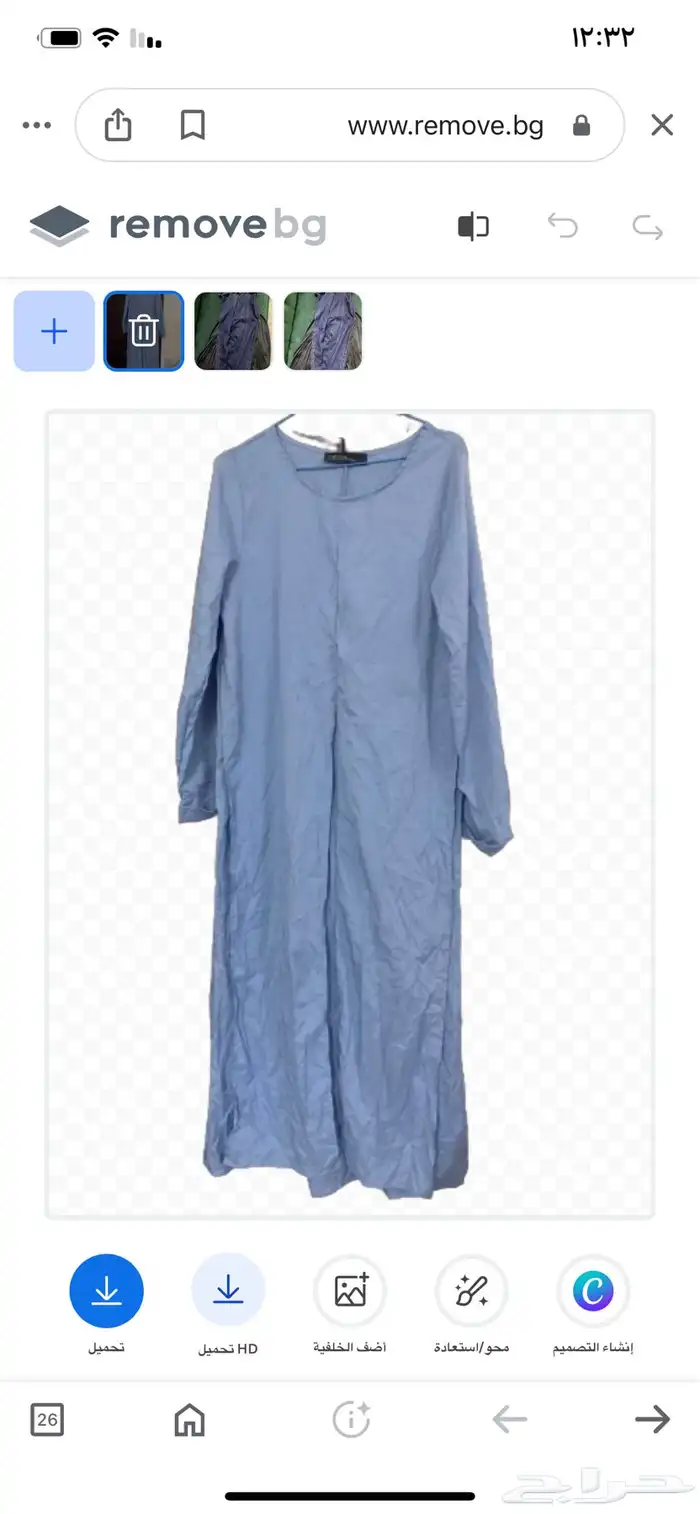
Task: Add a new image with the plus button
Action: point(54,331)
